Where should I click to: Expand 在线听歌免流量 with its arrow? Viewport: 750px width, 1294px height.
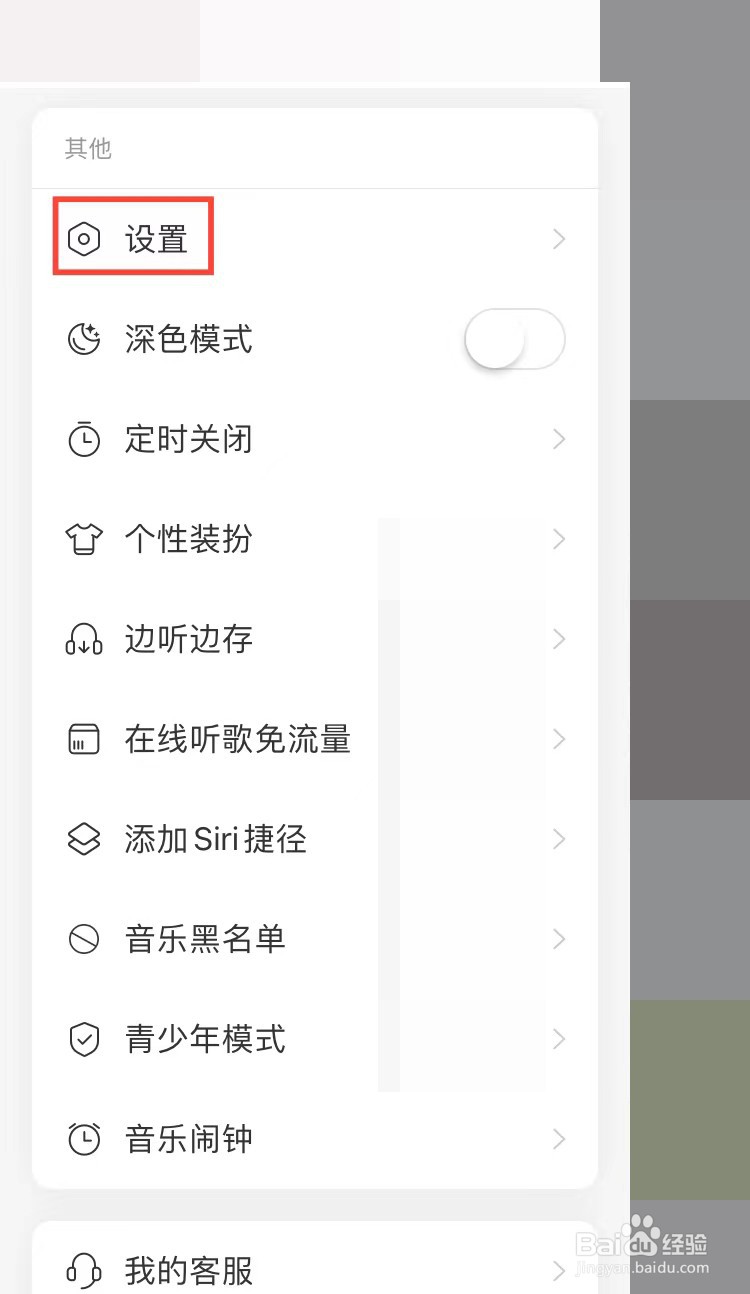coord(557,739)
